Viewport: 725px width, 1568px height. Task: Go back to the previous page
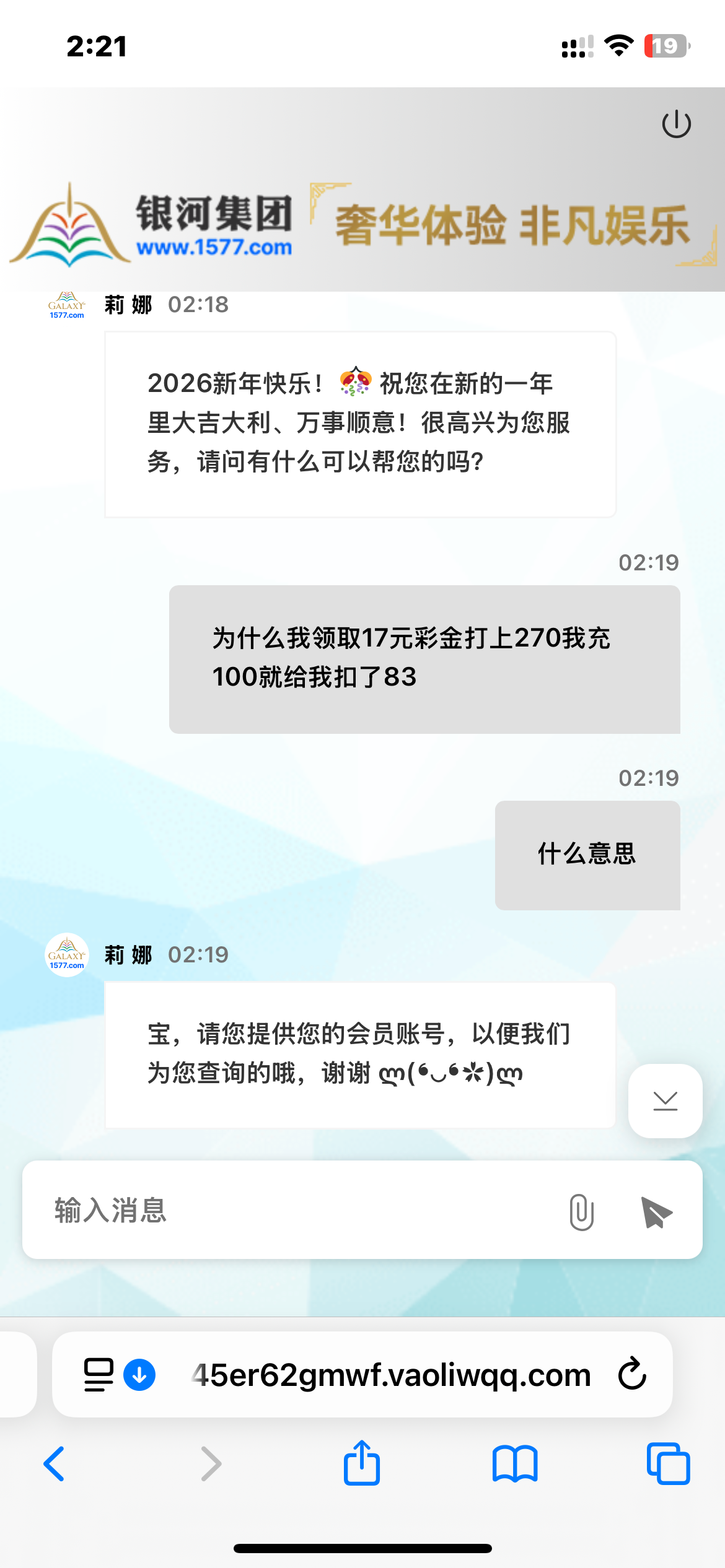tap(55, 1464)
